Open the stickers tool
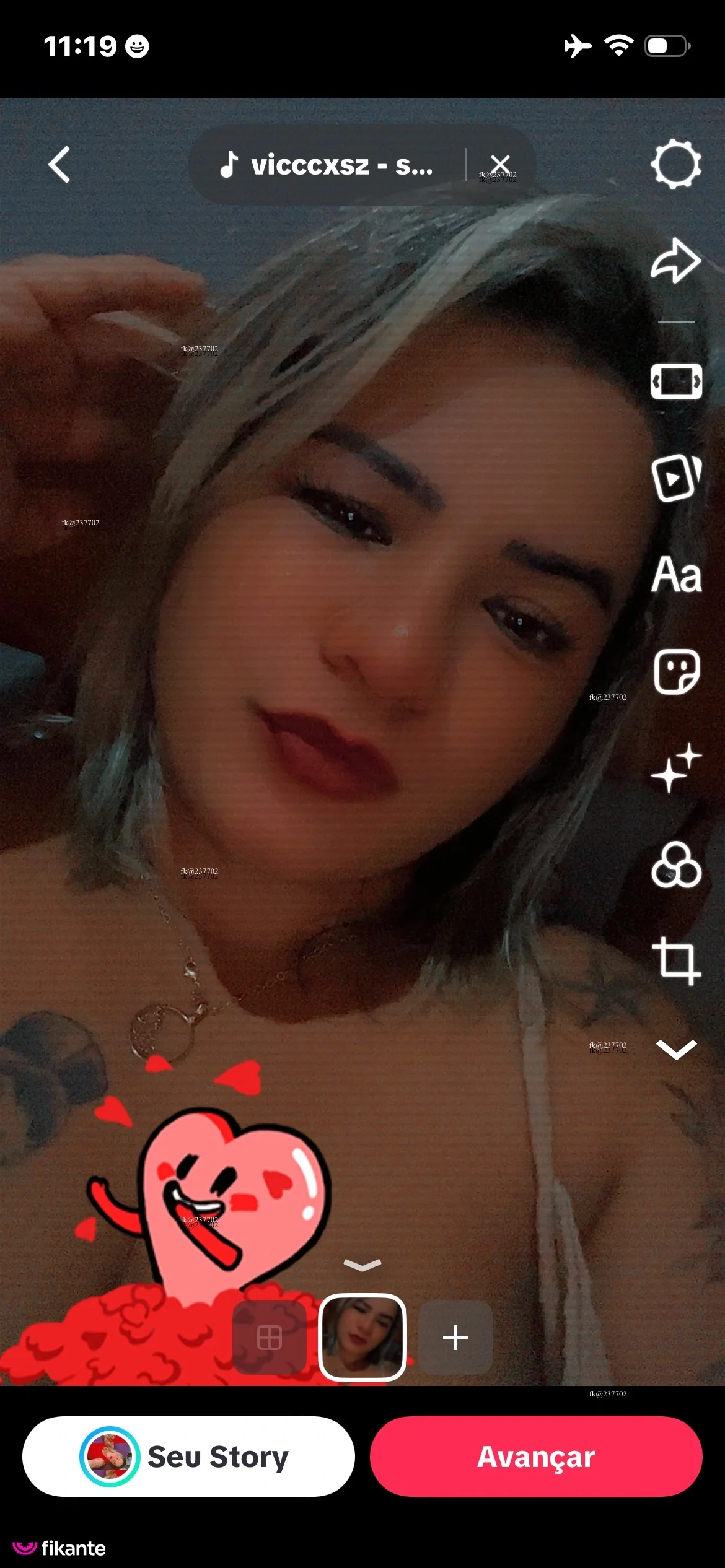 click(x=676, y=672)
